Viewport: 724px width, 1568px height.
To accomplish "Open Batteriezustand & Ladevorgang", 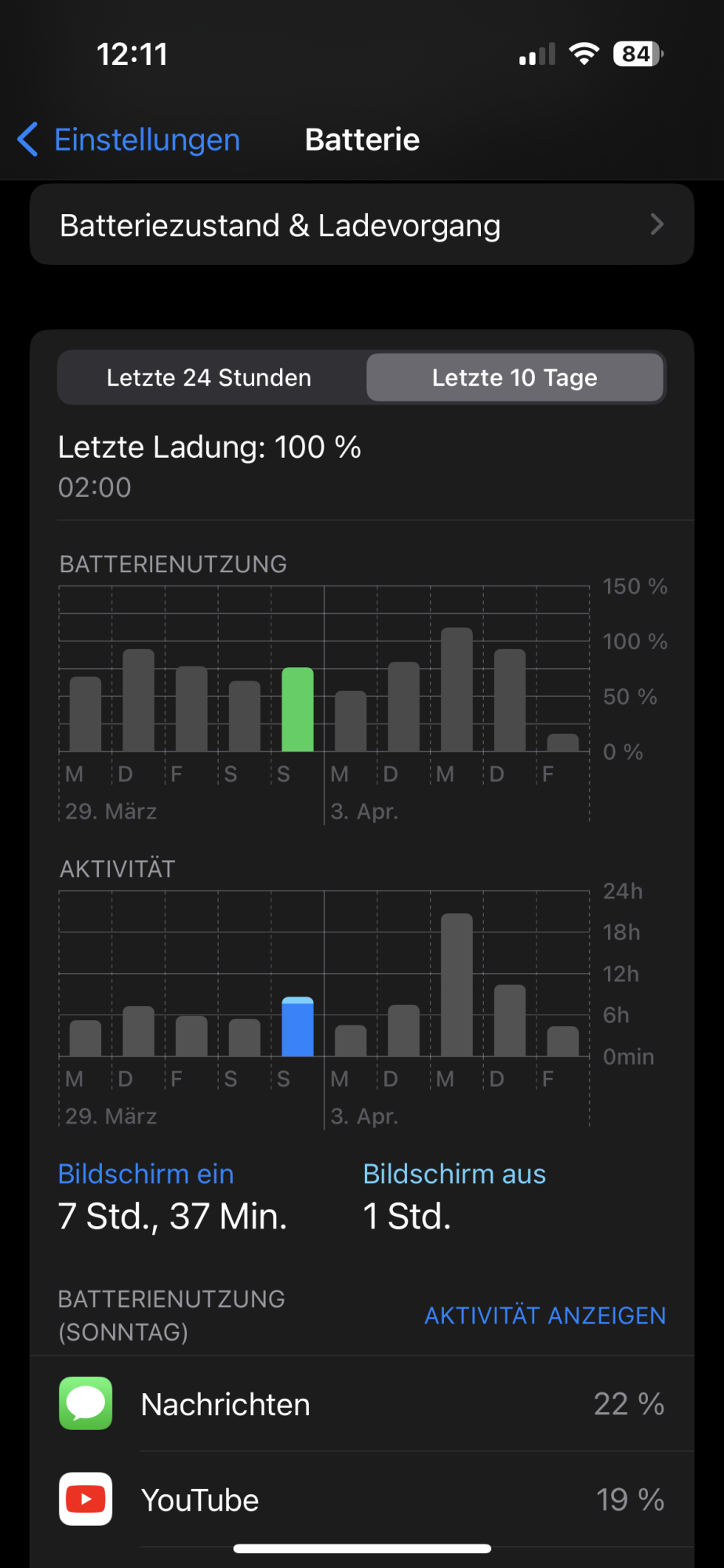I will [x=362, y=225].
